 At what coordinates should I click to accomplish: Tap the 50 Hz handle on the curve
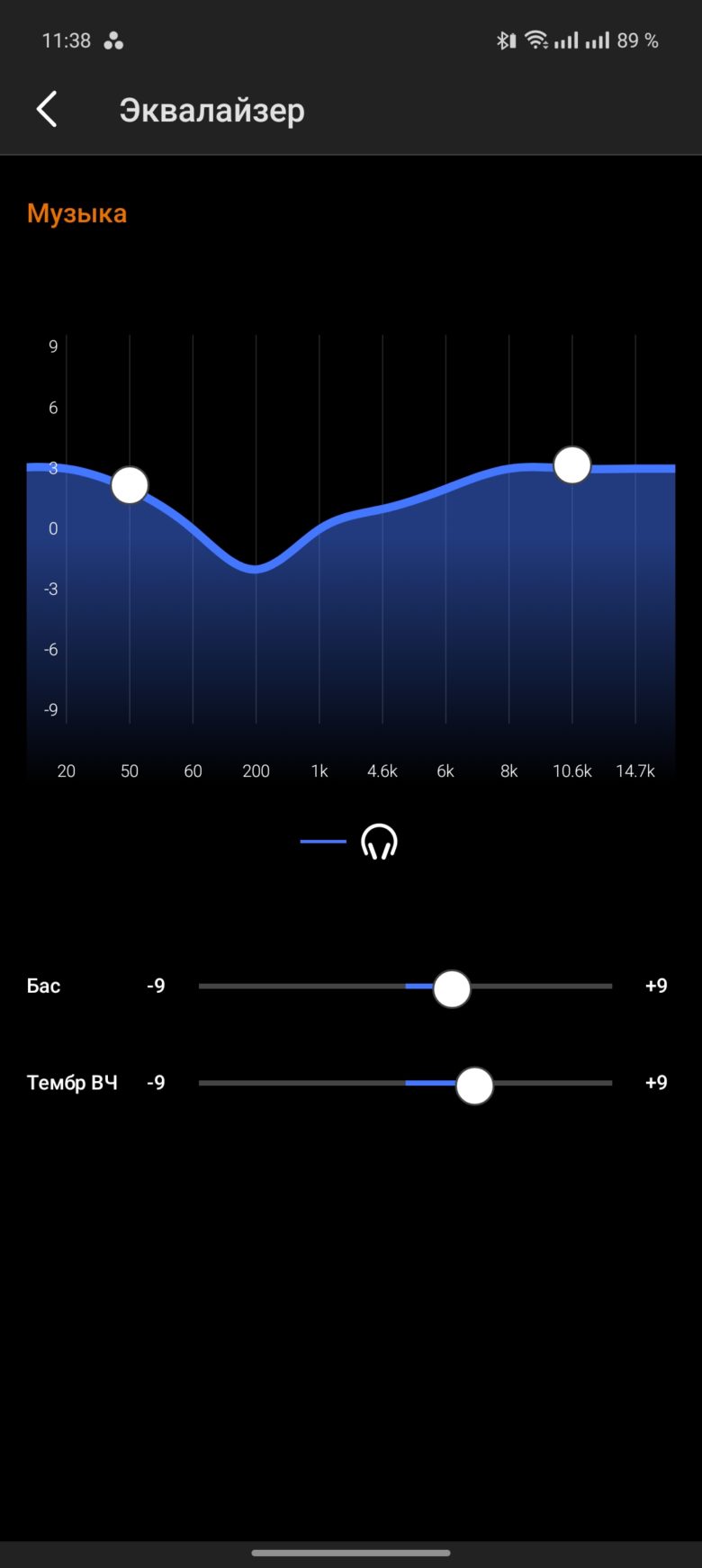(x=130, y=485)
